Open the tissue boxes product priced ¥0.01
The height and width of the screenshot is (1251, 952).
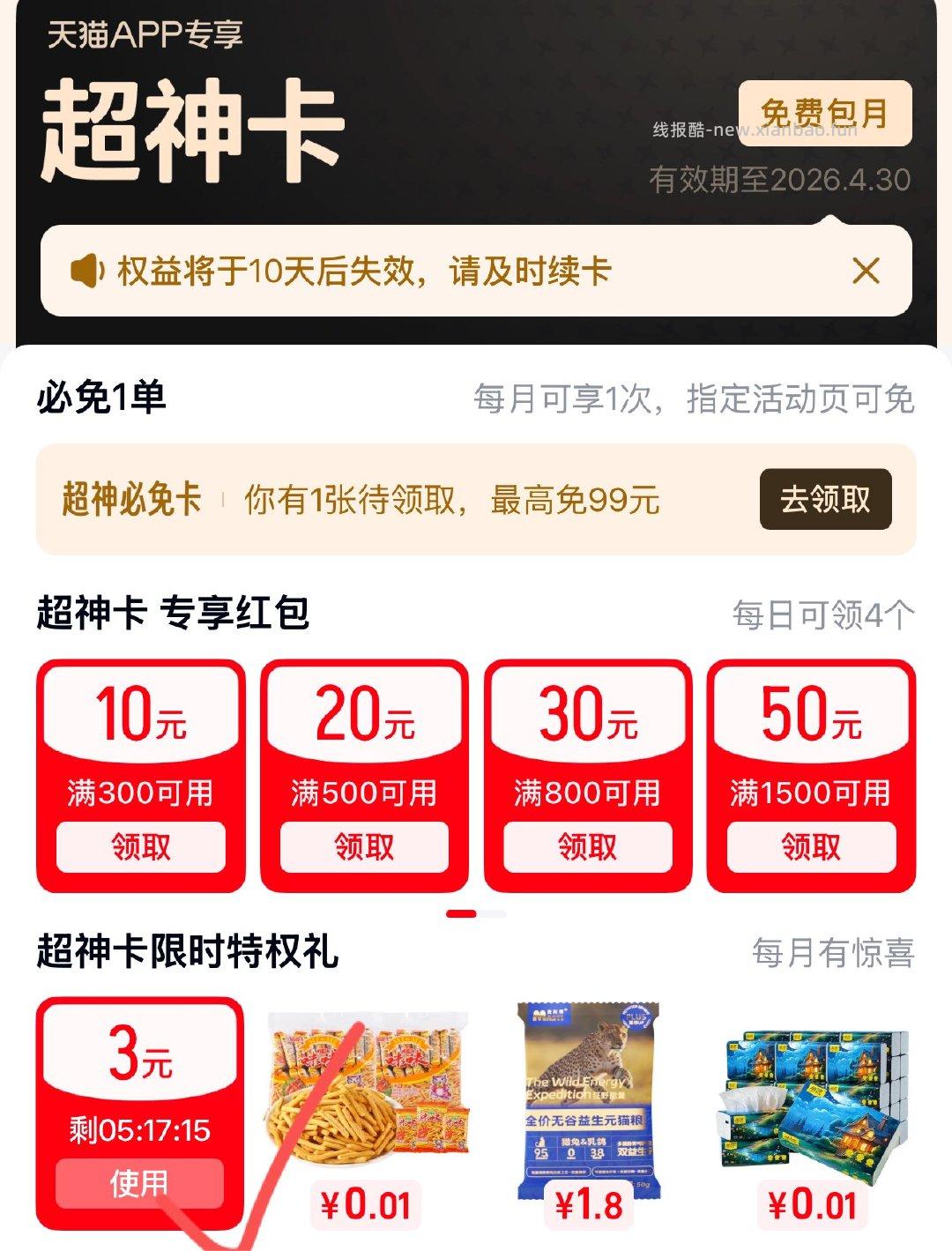(812, 1093)
